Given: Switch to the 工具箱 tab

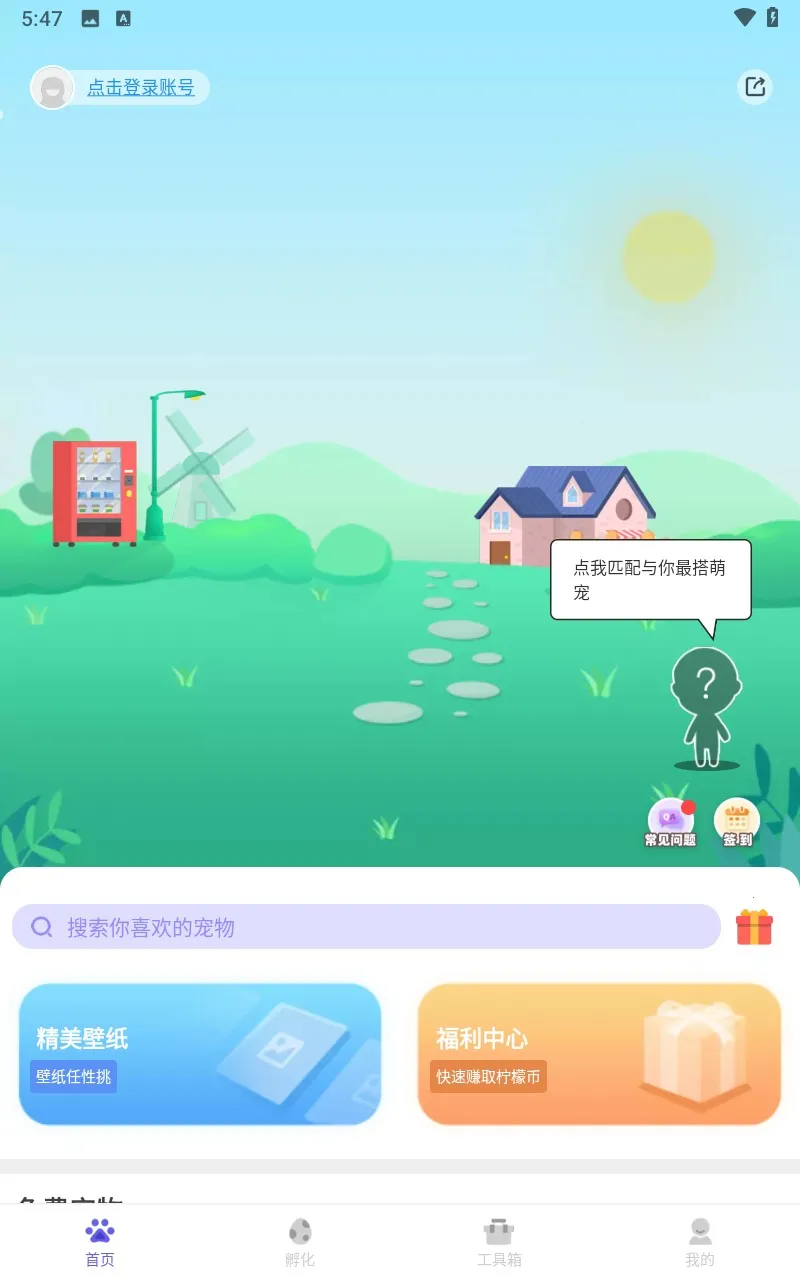Looking at the screenshot, I should pos(499,1242).
